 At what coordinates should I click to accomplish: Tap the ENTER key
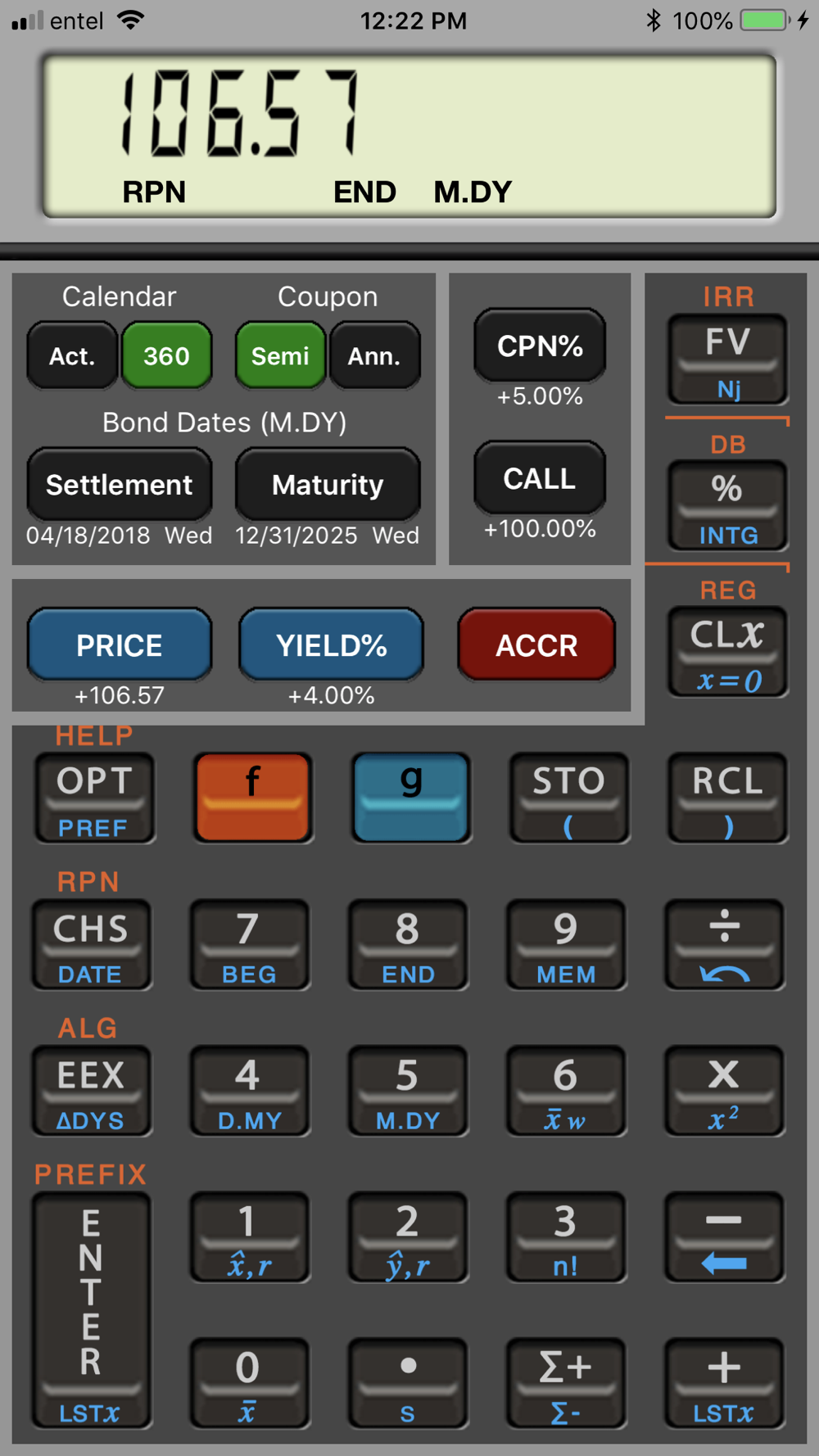point(91,1310)
